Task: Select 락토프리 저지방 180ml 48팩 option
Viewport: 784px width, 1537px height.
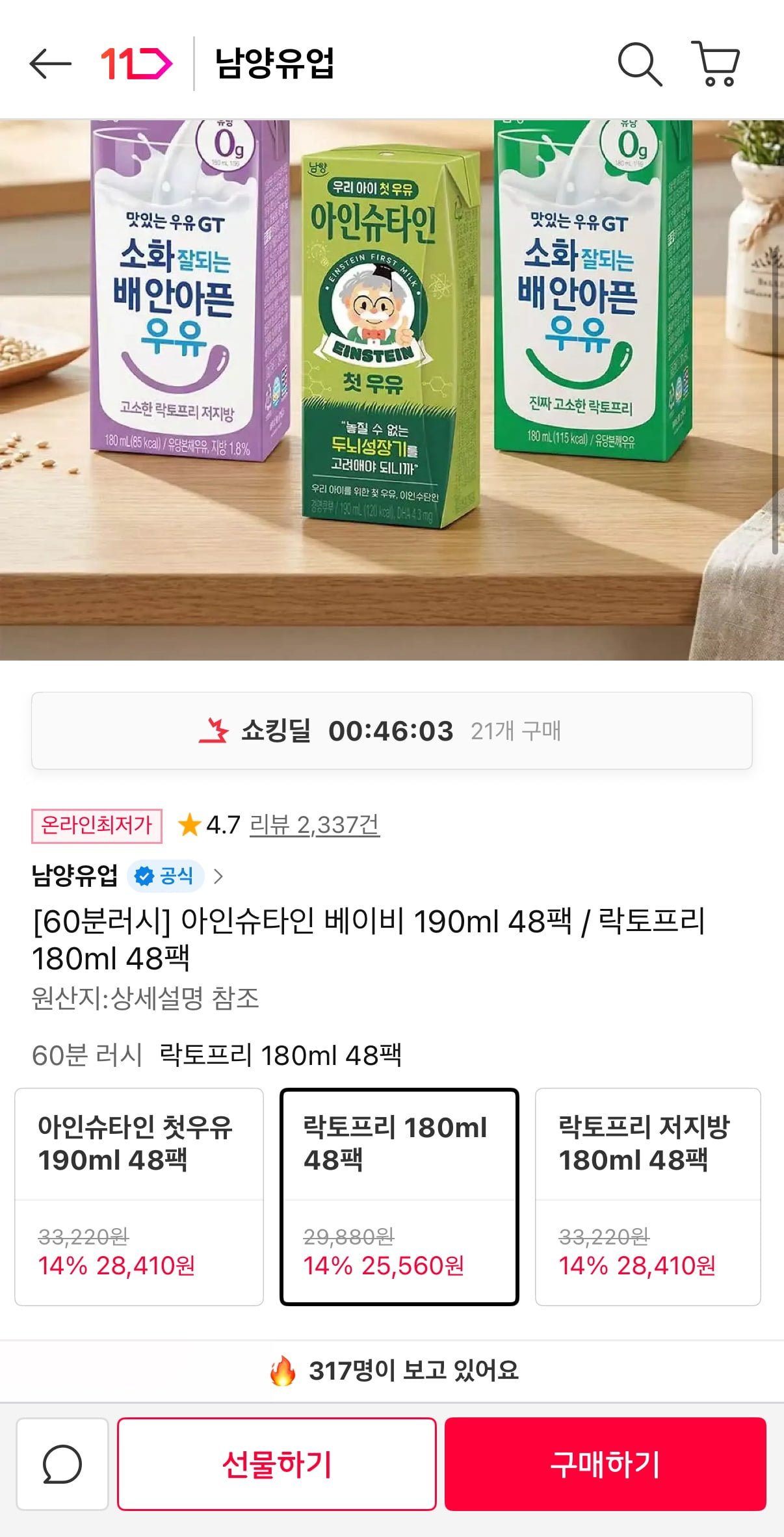Action: pyautogui.click(x=647, y=1196)
